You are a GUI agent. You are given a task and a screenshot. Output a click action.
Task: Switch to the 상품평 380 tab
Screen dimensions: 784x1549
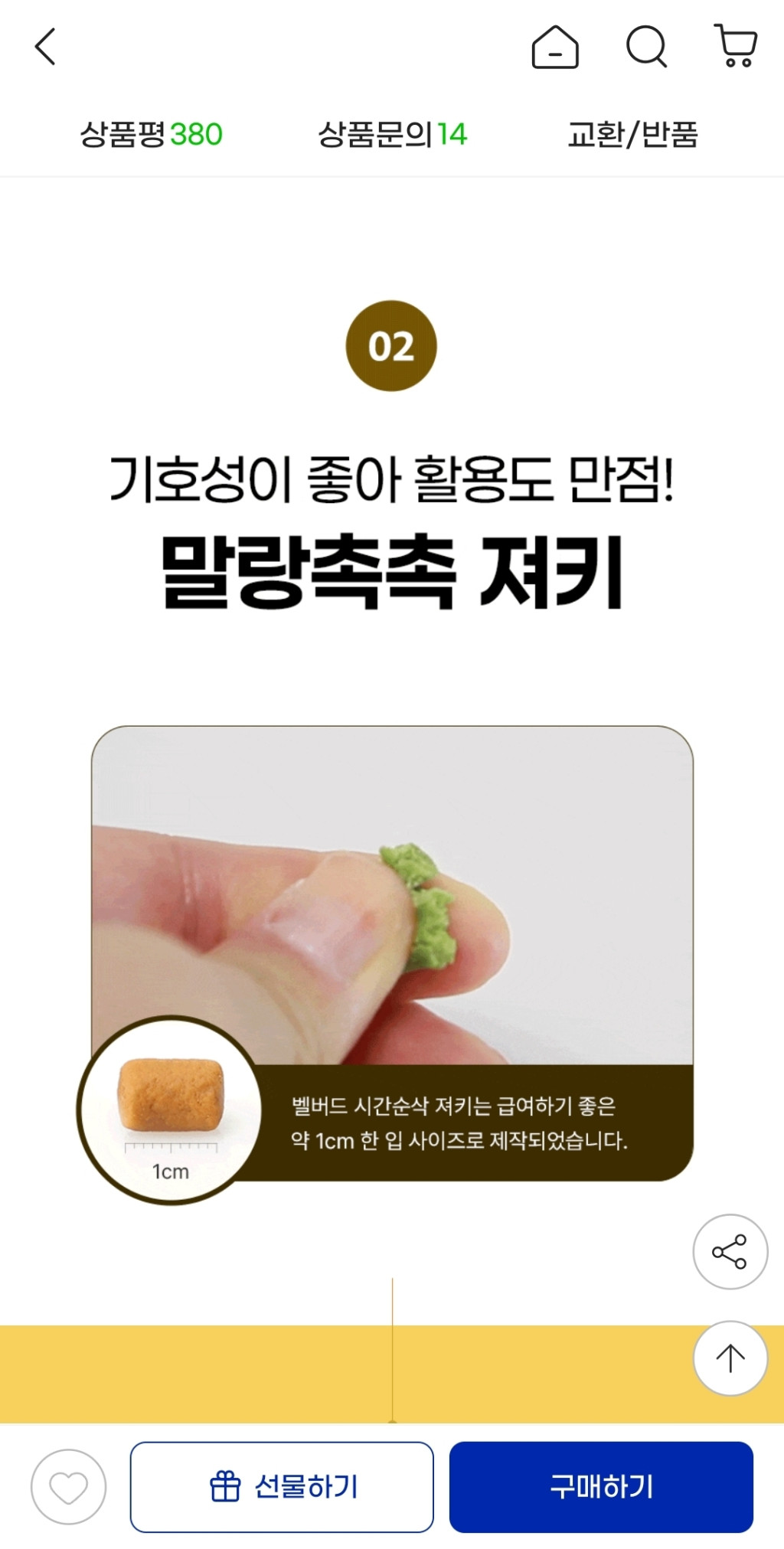151,135
